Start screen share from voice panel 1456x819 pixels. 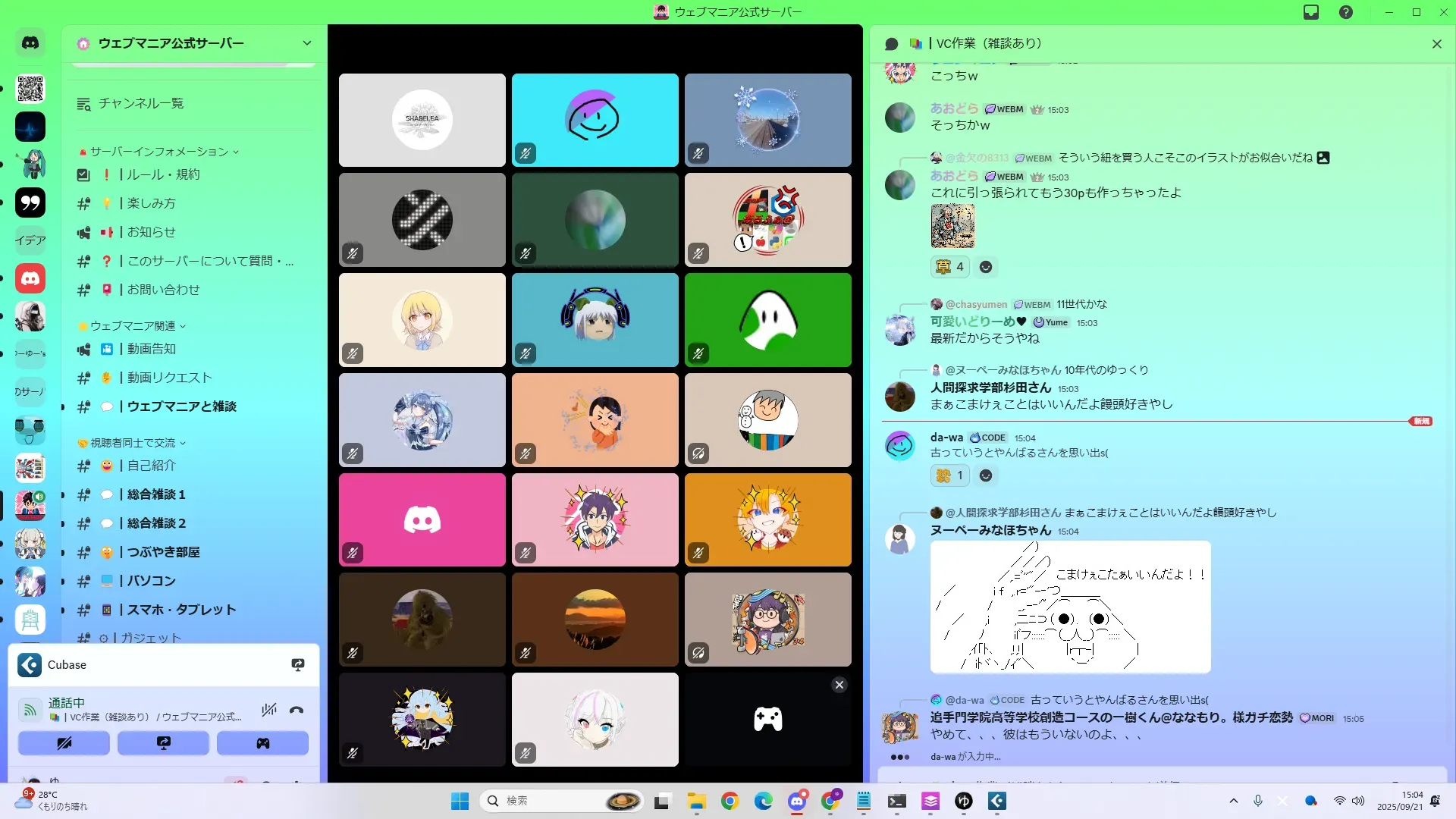coord(163,743)
